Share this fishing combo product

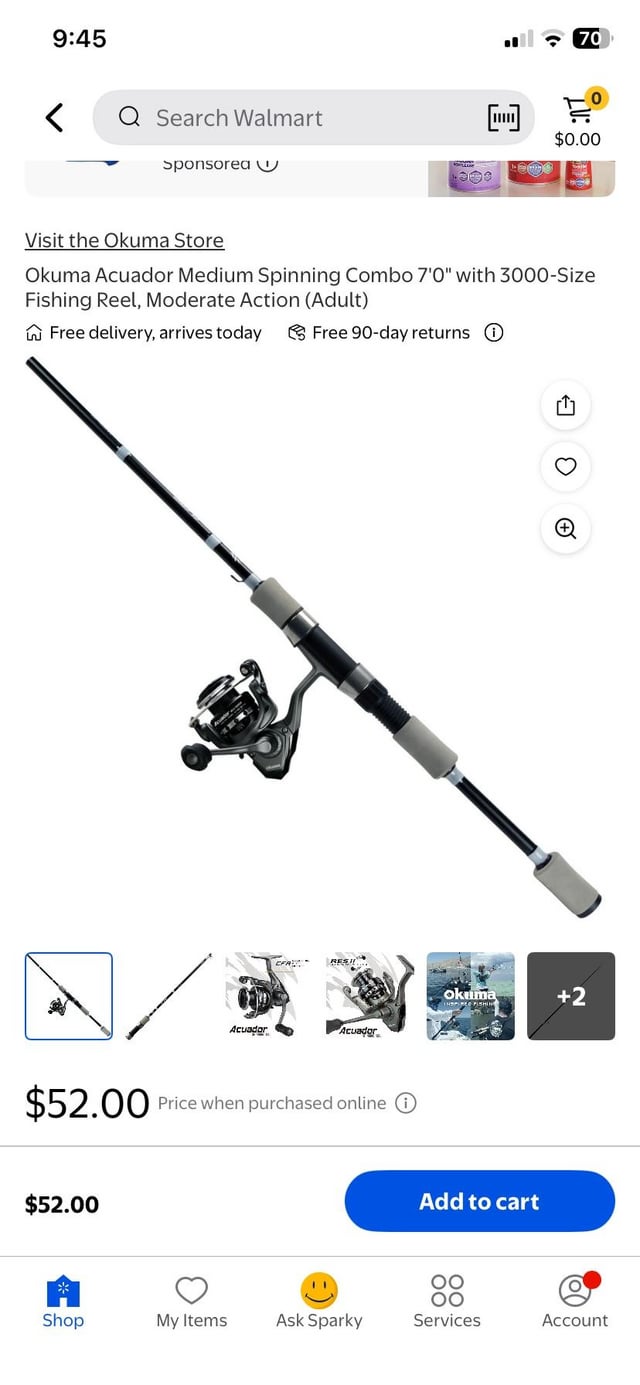click(565, 405)
